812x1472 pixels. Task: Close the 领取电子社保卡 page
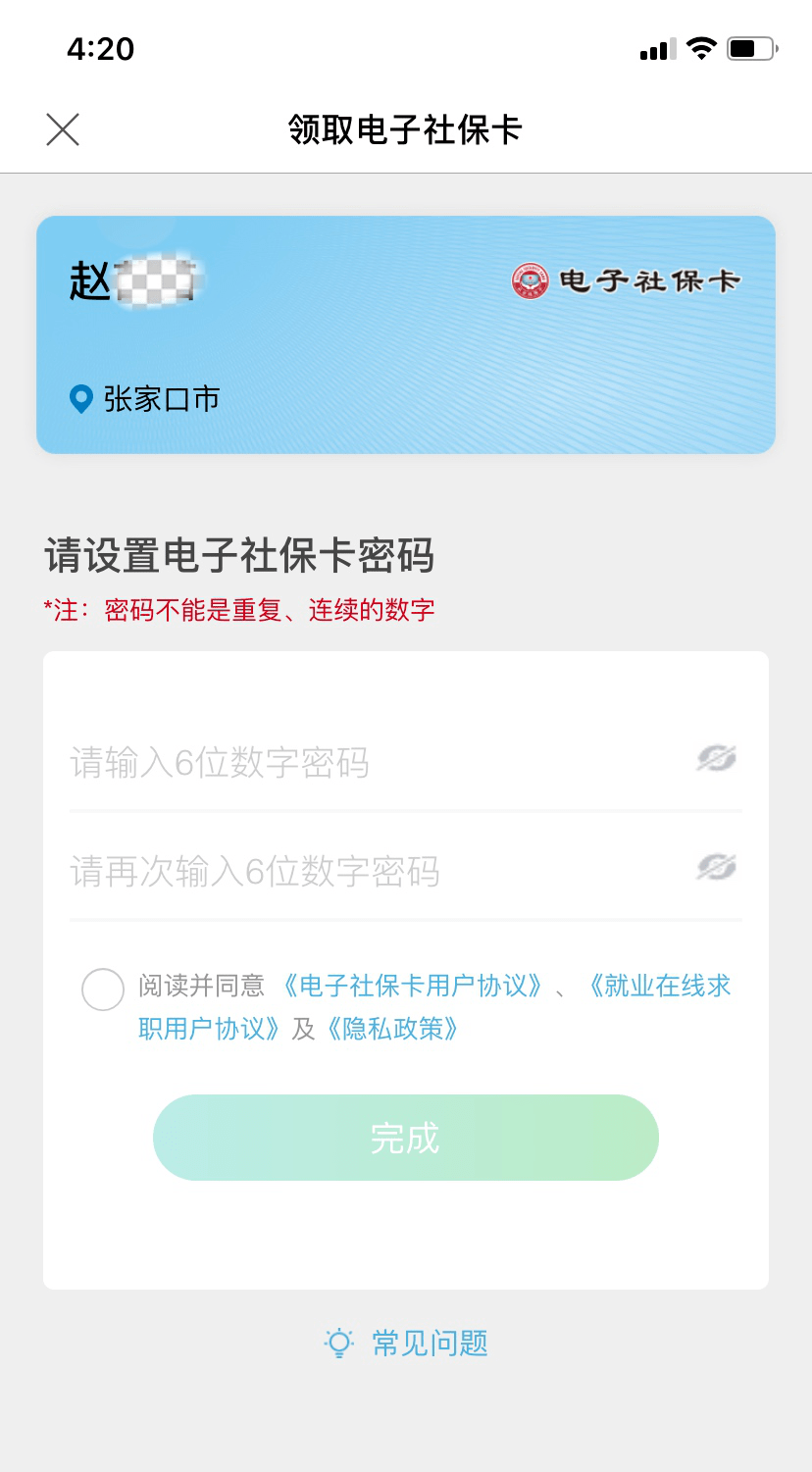pos(63,129)
